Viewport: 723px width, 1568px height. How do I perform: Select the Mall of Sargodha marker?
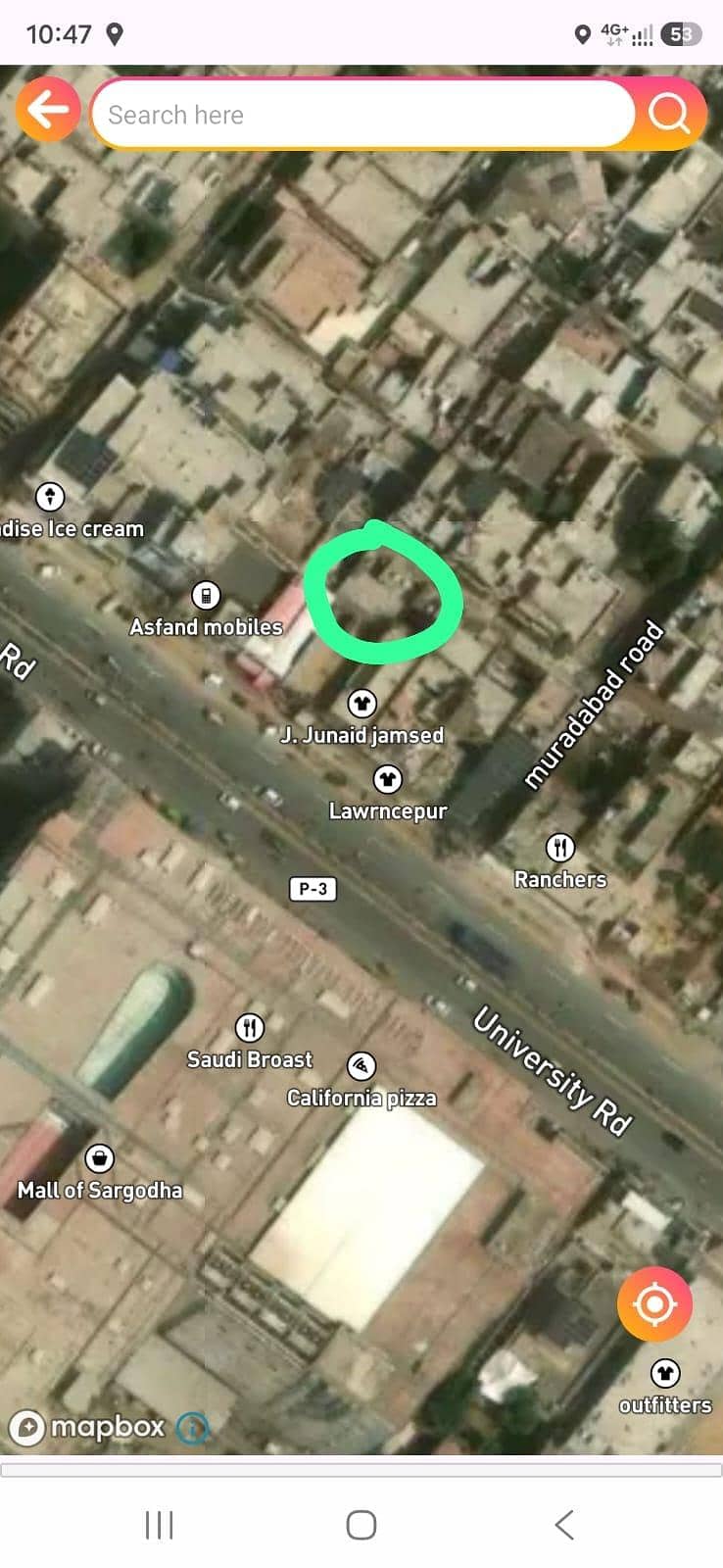coord(99,1158)
